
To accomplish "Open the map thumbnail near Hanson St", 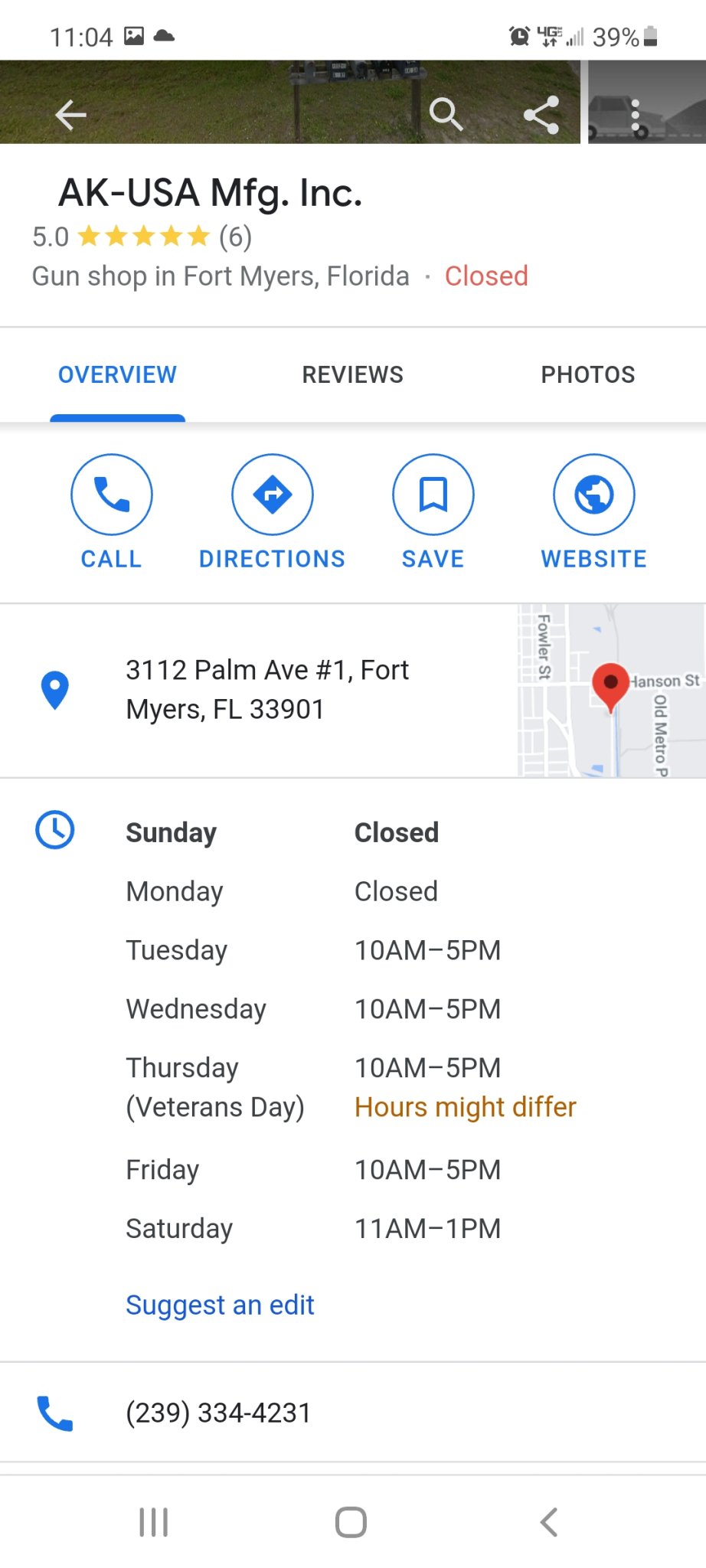I will click(610, 691).
